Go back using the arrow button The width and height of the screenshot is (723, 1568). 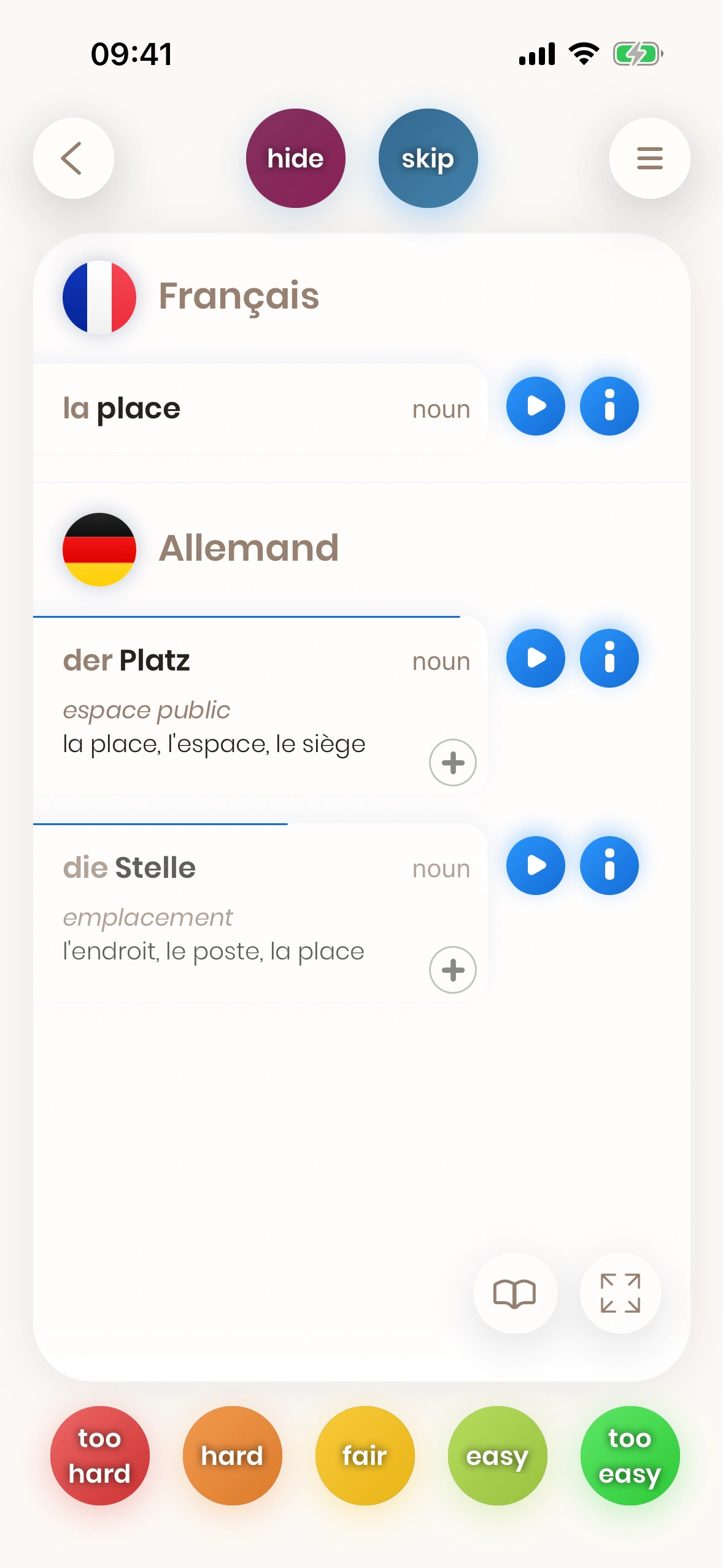point(73,158)
